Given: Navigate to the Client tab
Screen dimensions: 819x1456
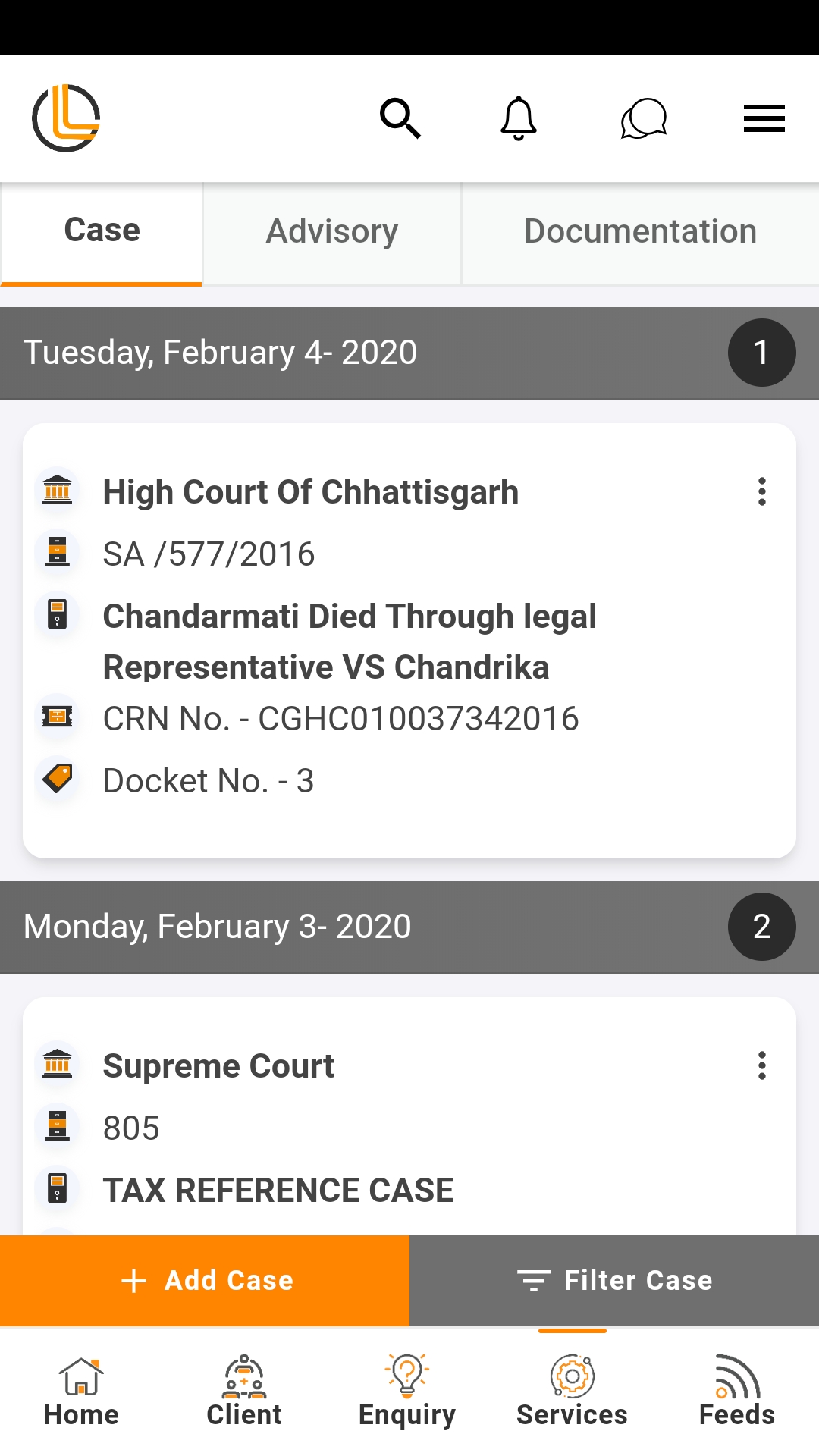Looking at the screenshot, I should pos(244,1392).
